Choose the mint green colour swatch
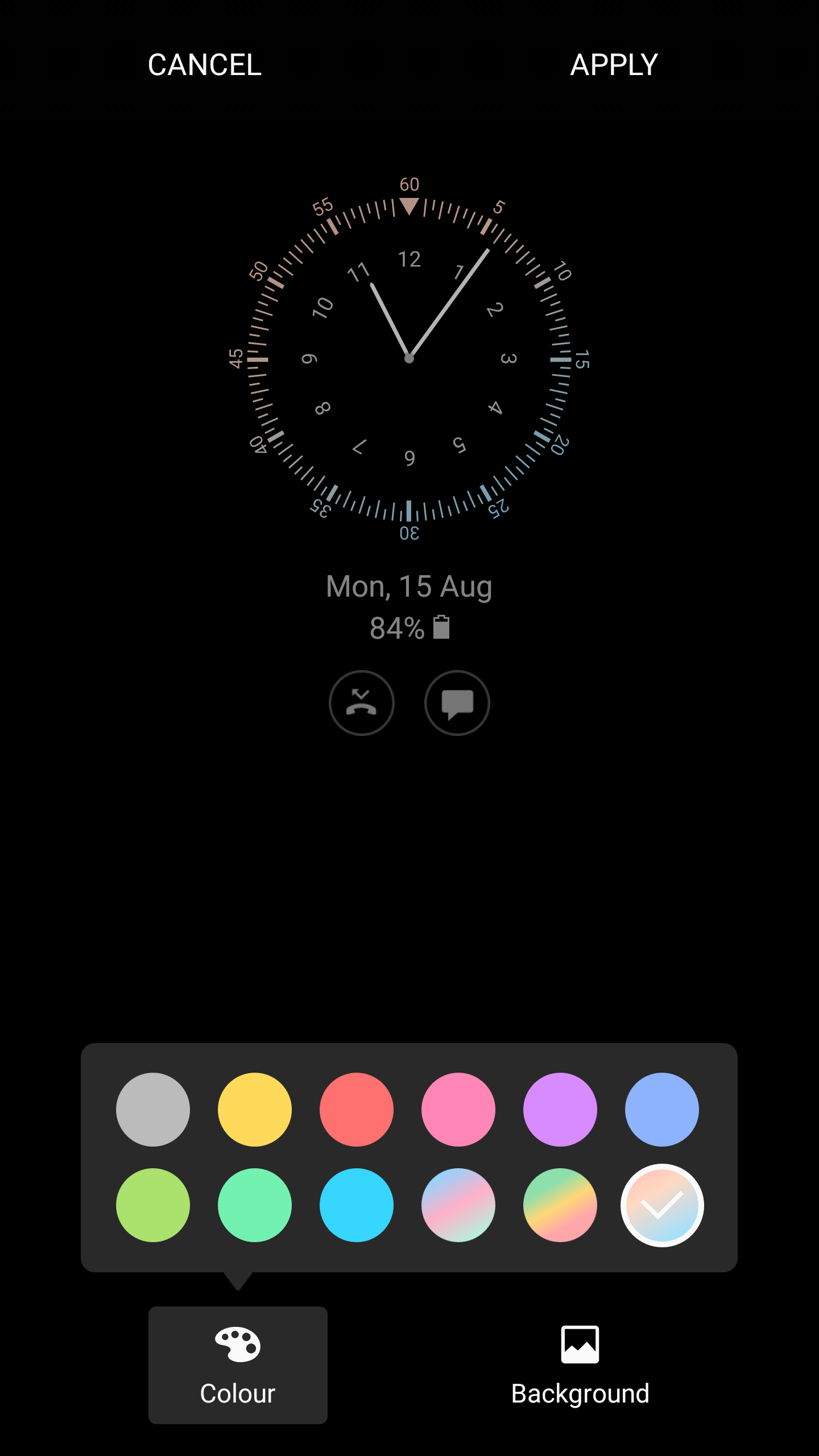This screenshot has width=819, height=1456. [255, 1205]
